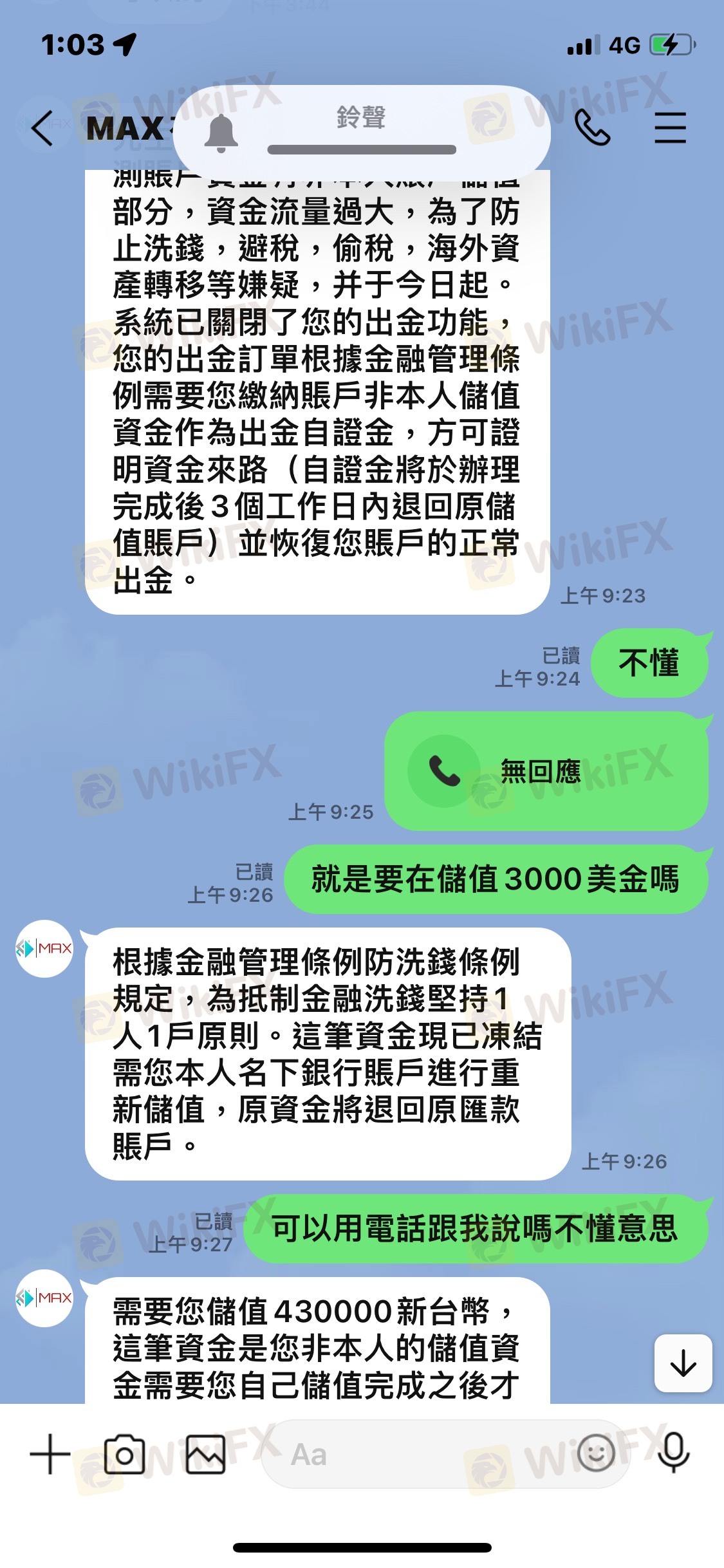
Task: Open the chat hamburger menu
Action: pyautogui.click(x=670, y=127)
